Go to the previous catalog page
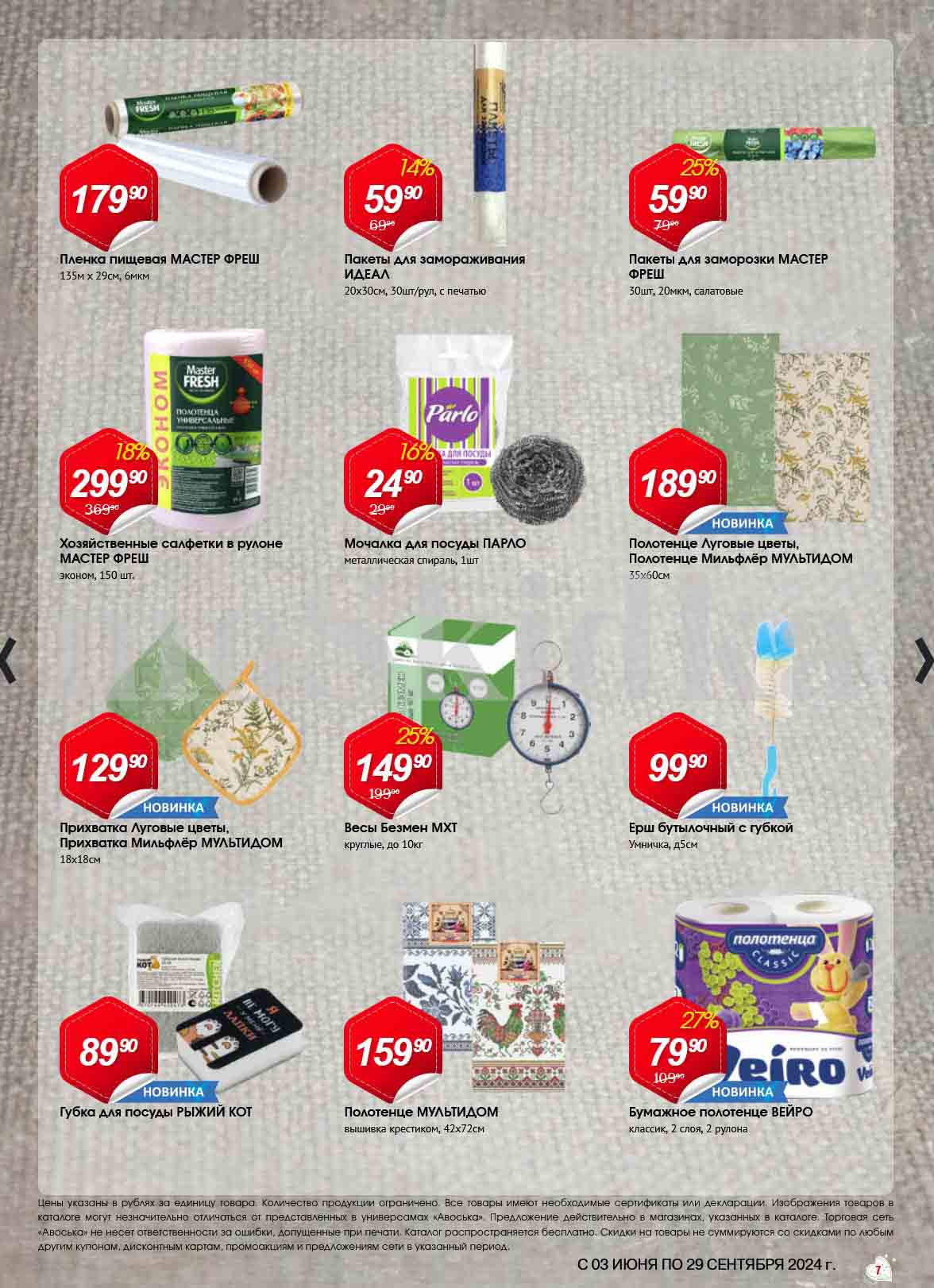Viewport: 934px width, 1288px height. pyautogui.click(x=7, y=660)
